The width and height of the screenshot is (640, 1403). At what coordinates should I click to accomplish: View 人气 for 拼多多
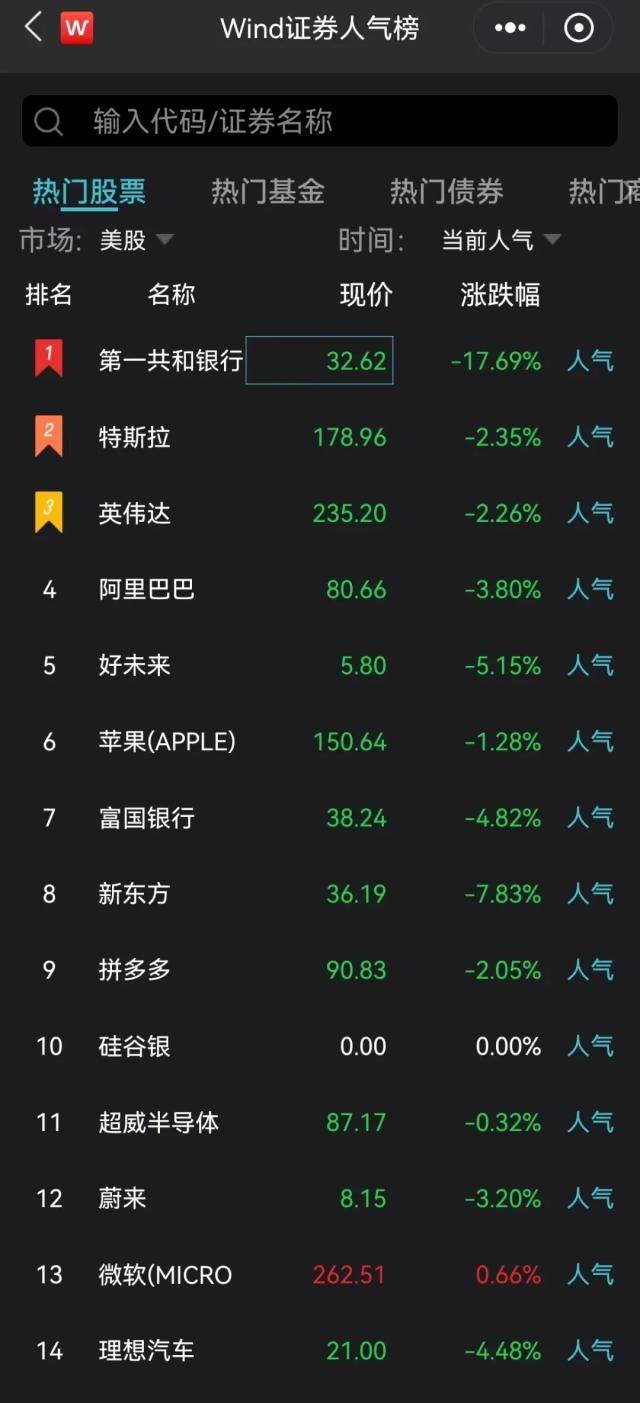tap(590, 970)
